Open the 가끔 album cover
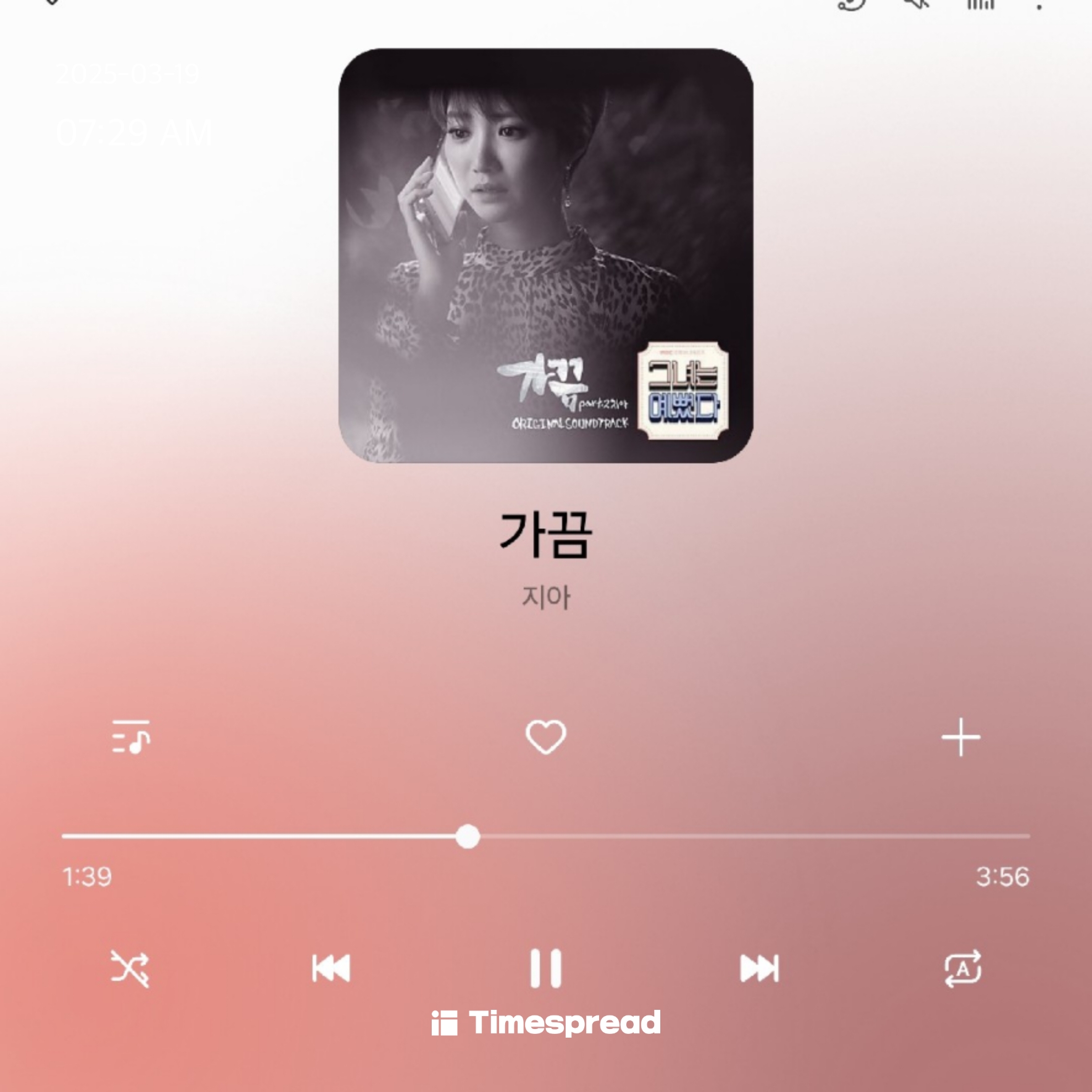The height and width of the screenshot is (1092, 1092). (546, 256)
